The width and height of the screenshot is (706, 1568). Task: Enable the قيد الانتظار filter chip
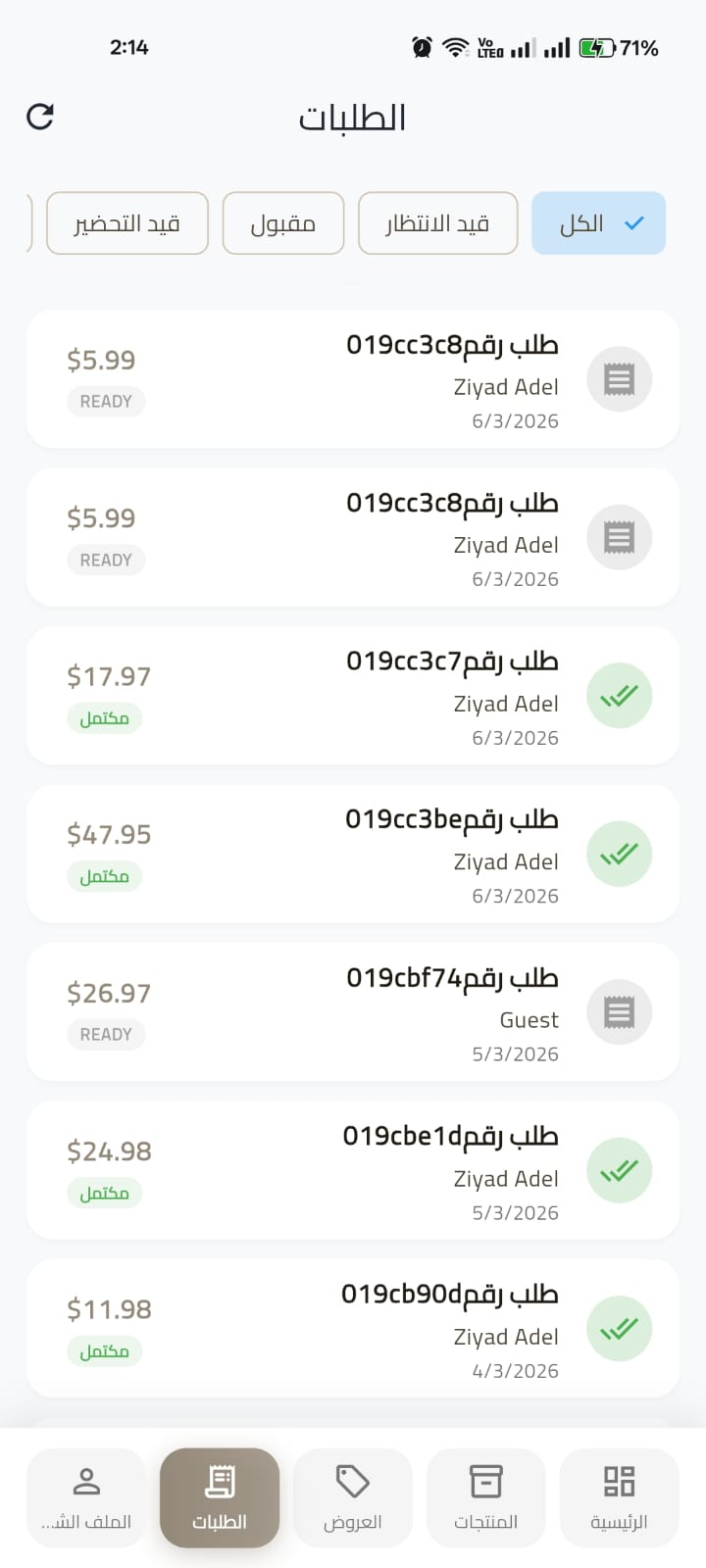tap(437, 223)
